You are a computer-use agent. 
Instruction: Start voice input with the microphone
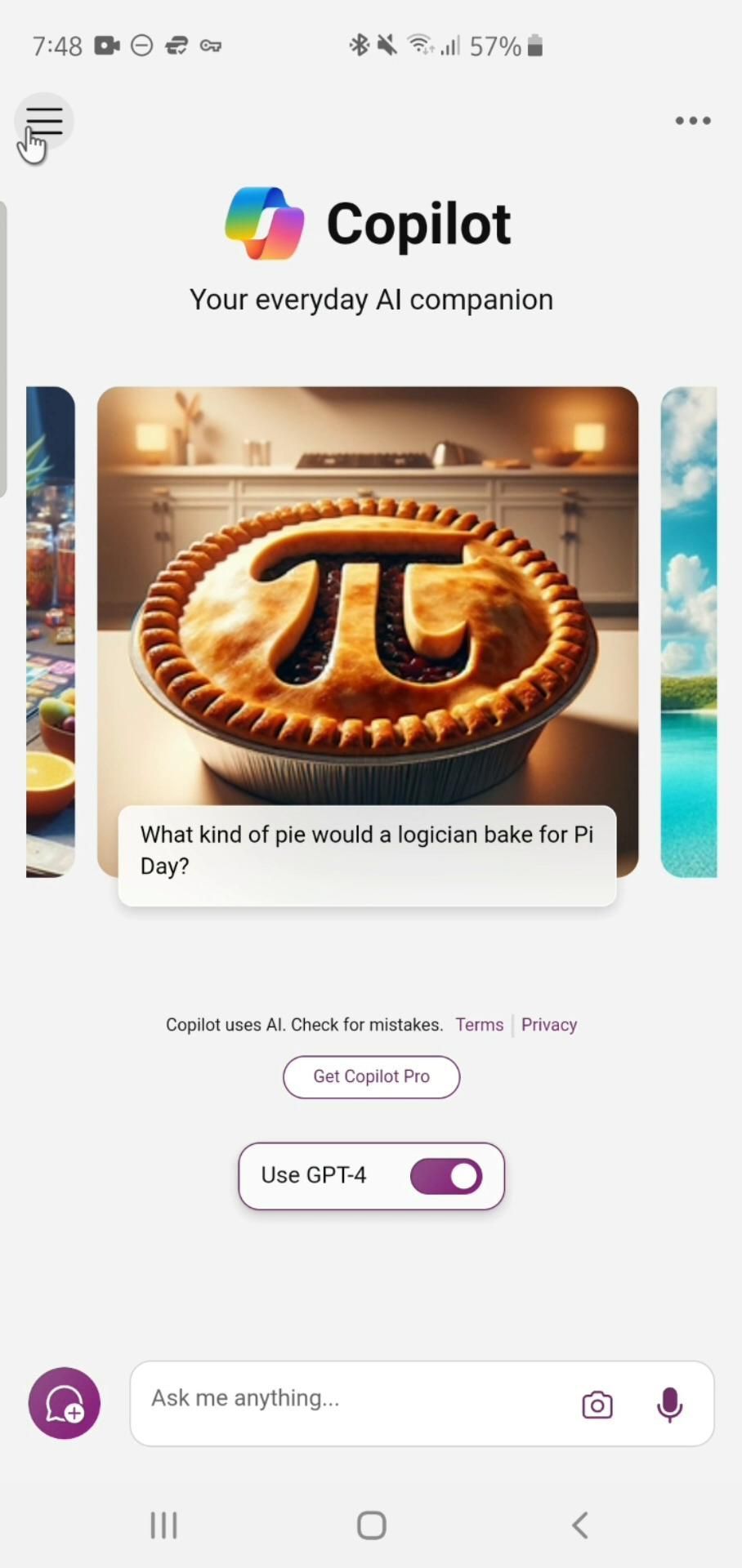coord(669,1405)
